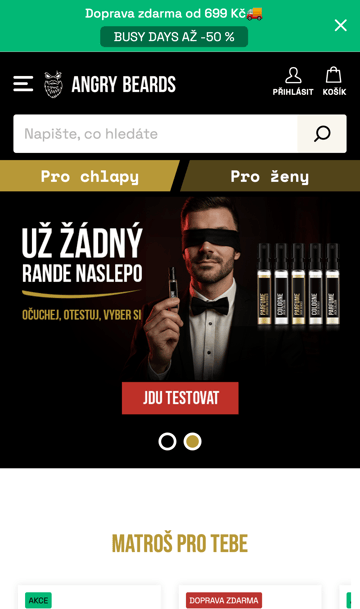Tap the JDU TESTOVAT button

pos(180,398)
